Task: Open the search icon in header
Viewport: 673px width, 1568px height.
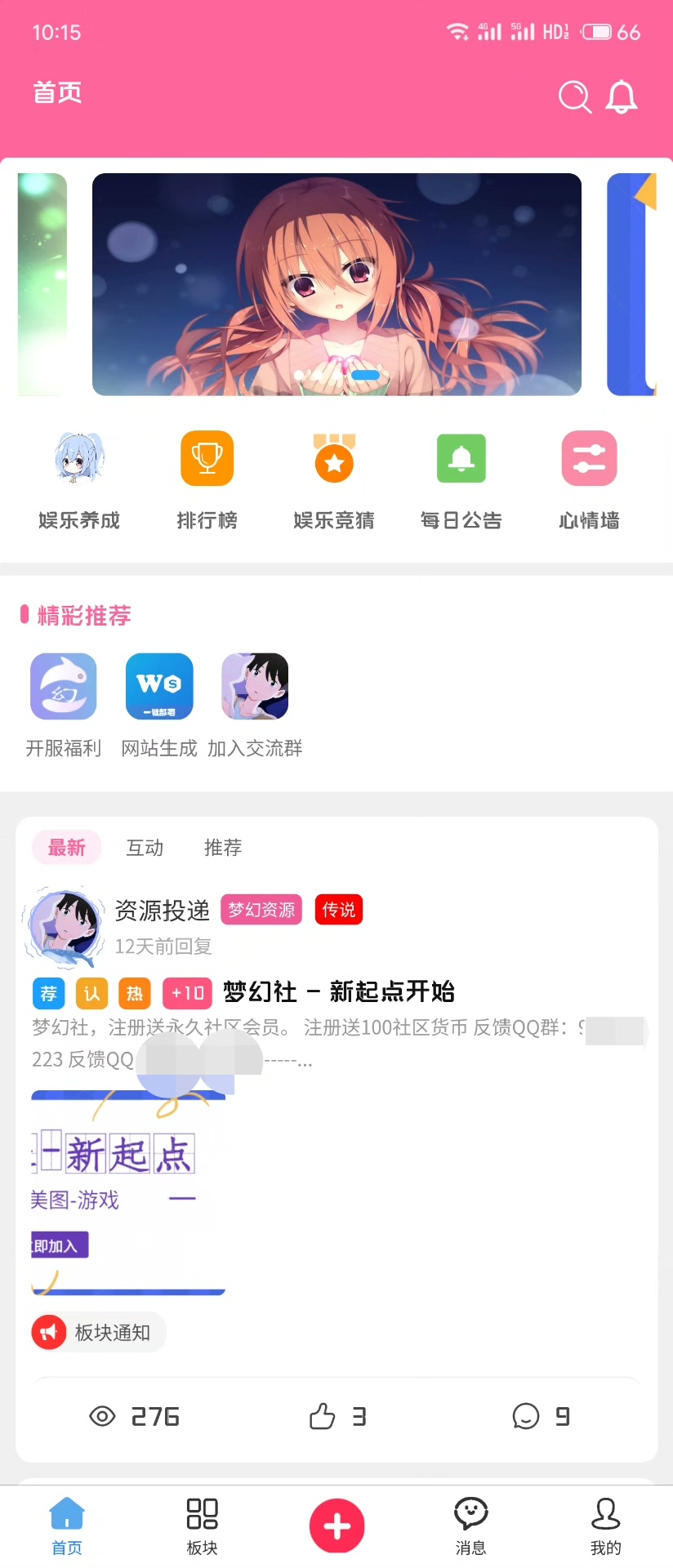Action: pos(574,96)
